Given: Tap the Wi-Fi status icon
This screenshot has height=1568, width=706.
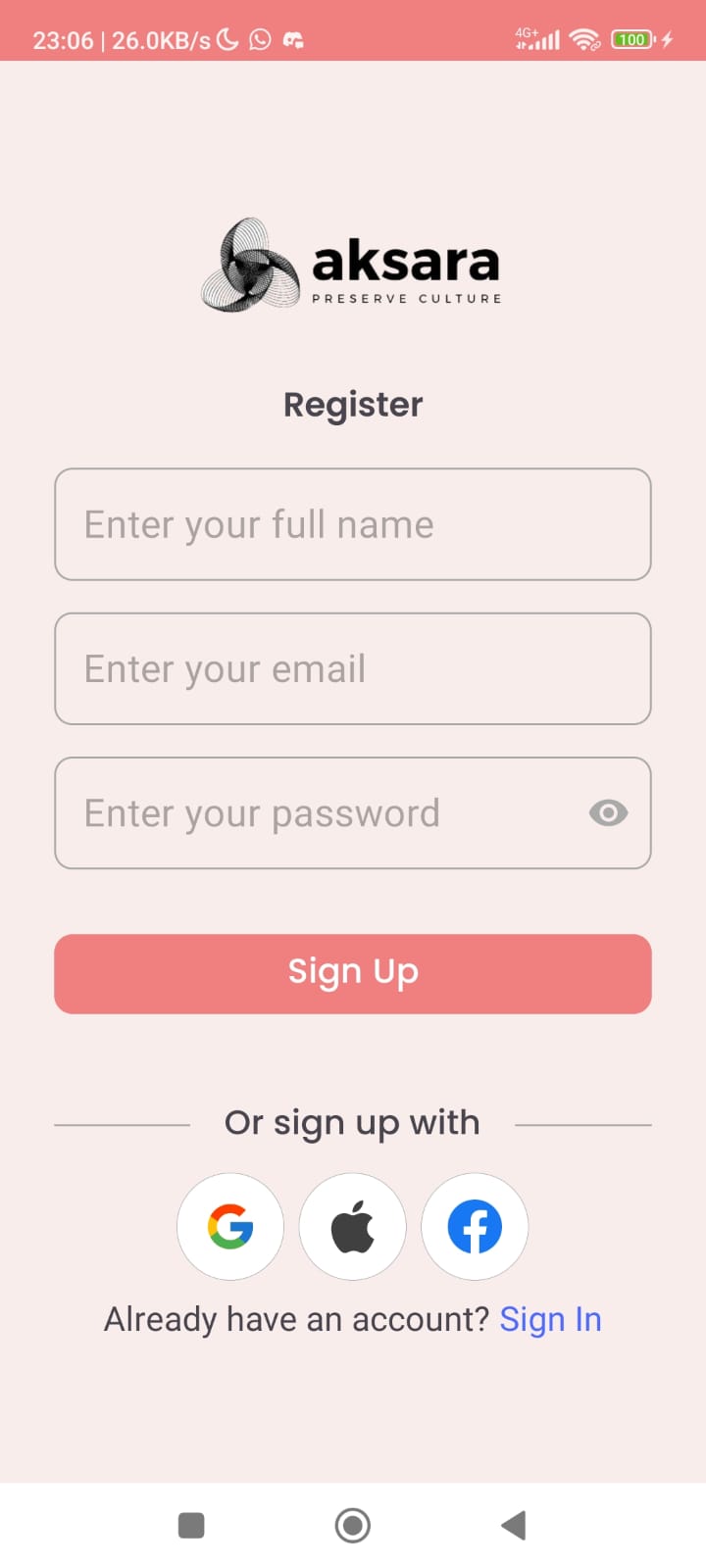Looking at the screenshot, I should (x=583, y=40).
